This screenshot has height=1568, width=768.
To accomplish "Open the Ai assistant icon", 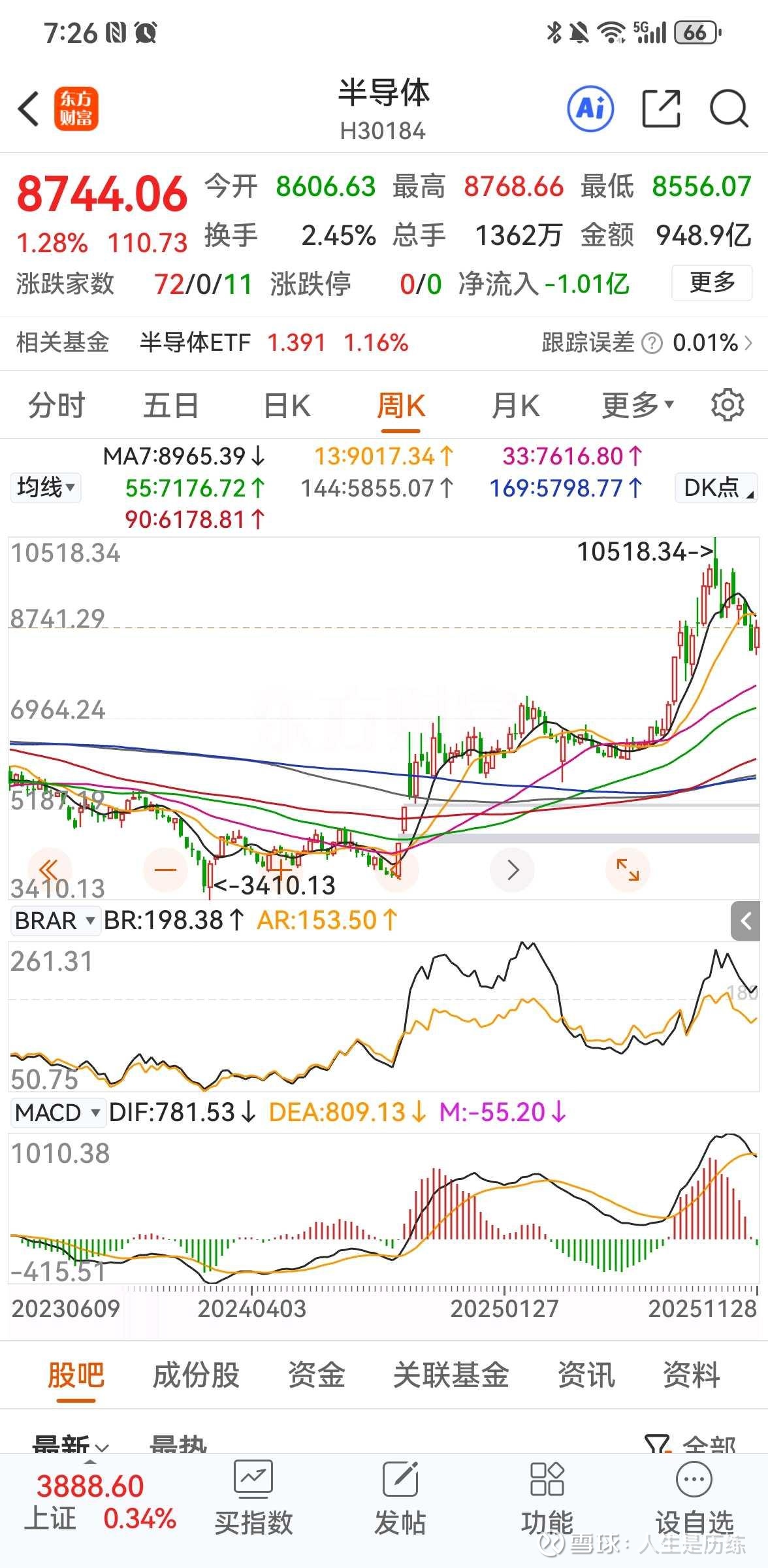I will tap(590, 108).
